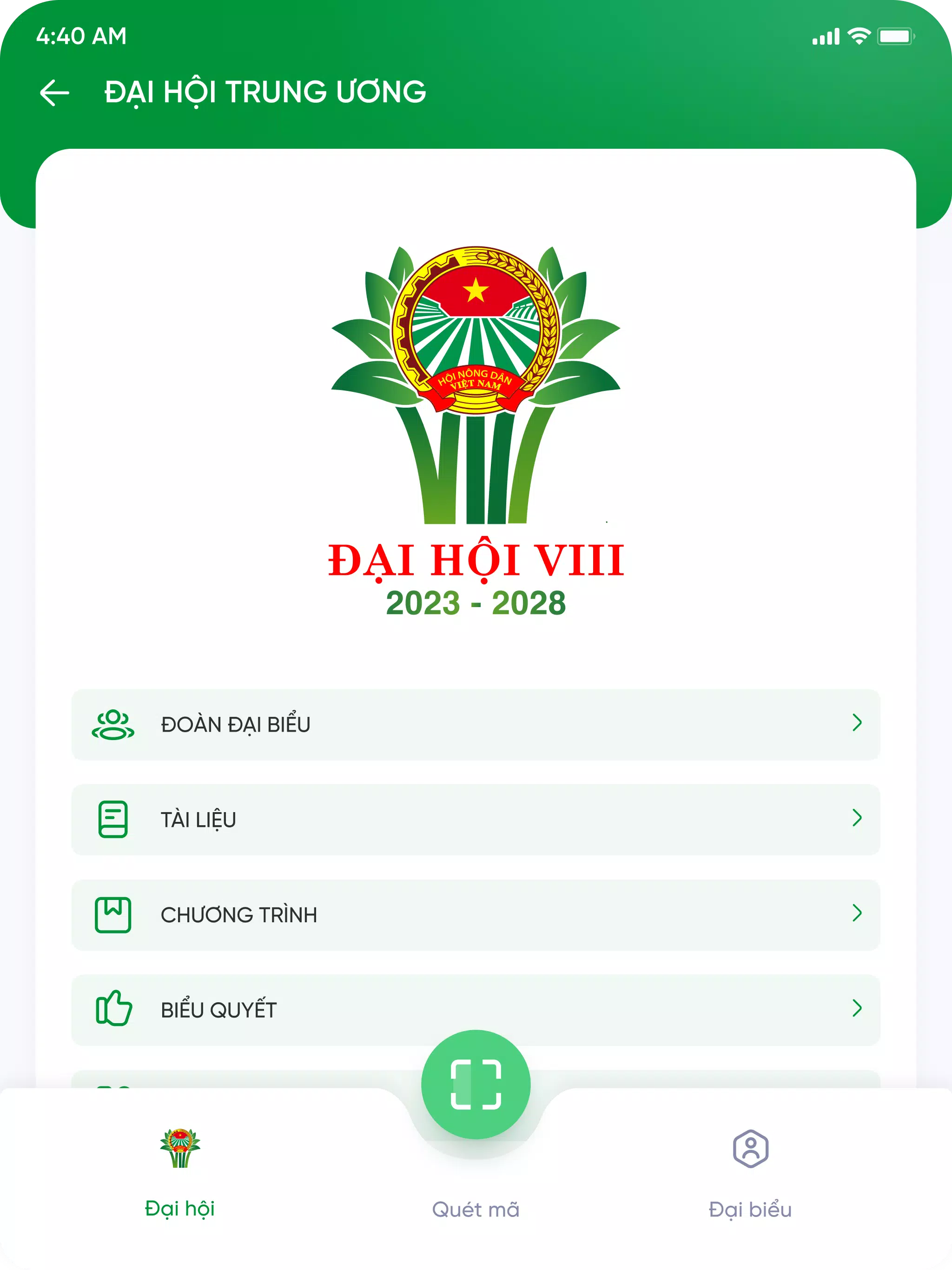Open the CHƯƠNG TRÌNH row
This screenshot has height=1270, width=952.
(x=476, y=914)
